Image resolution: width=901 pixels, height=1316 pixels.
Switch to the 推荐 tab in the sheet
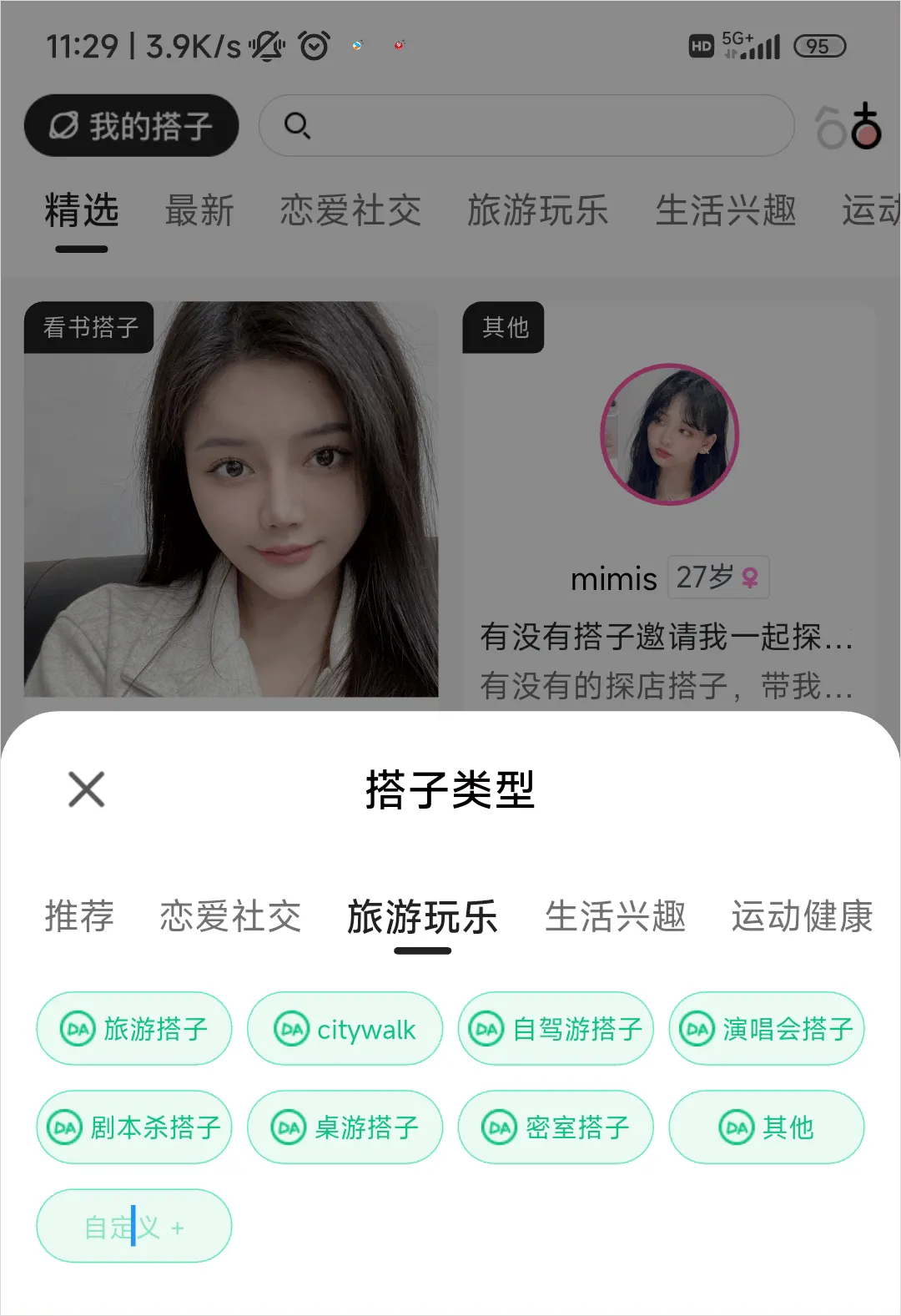coord(78,917)
